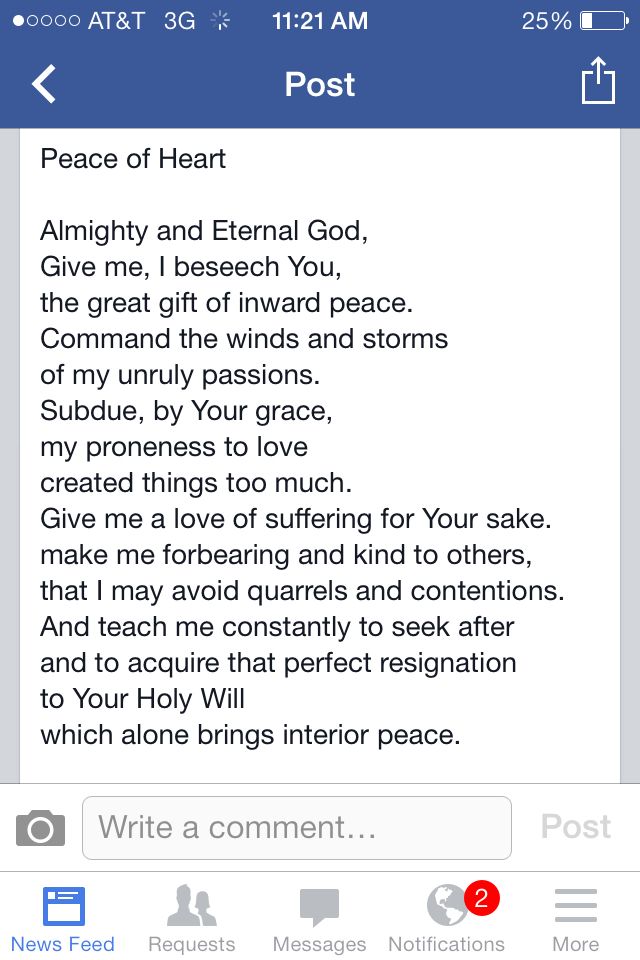Tap the Post comment button
The image size is (640, 960).
point(576,826)
